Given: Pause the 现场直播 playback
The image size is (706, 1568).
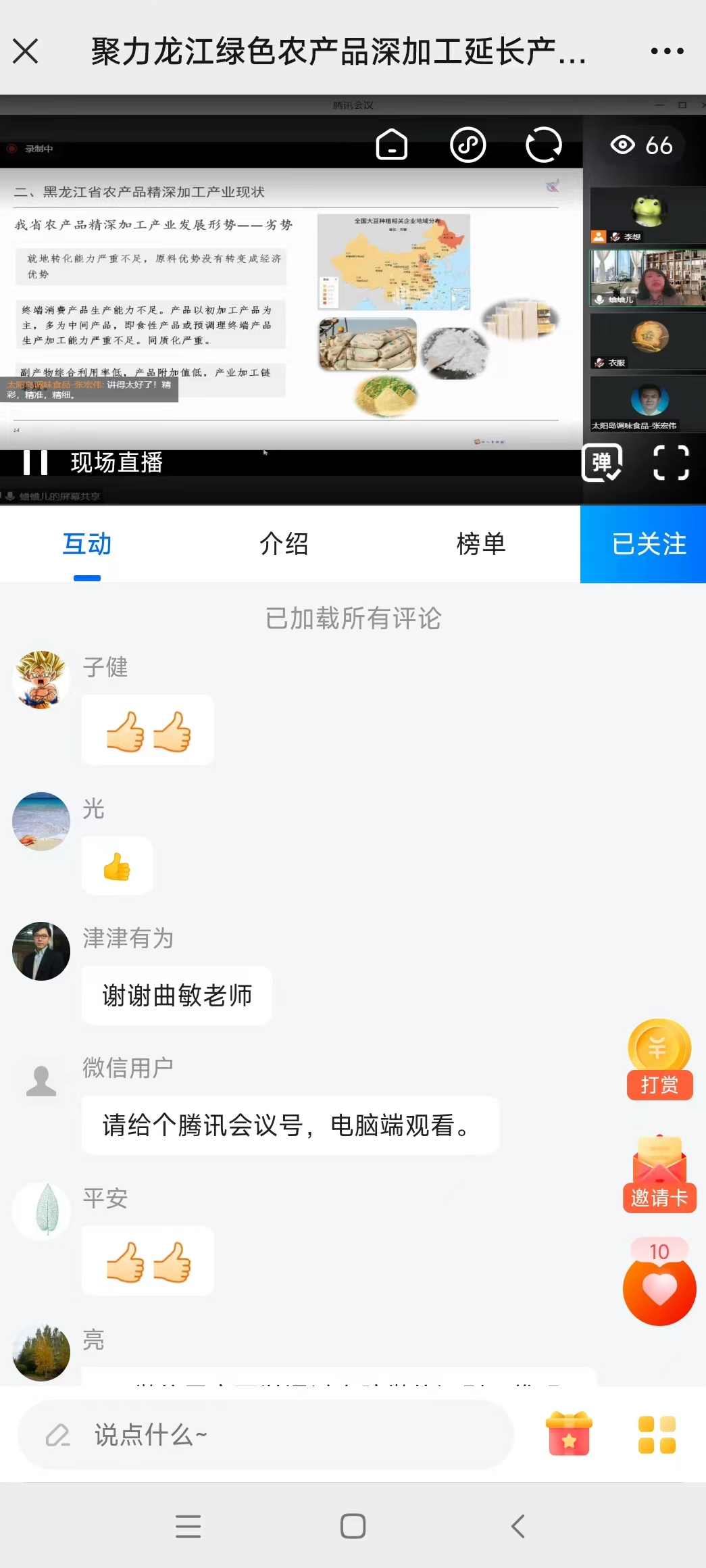Looking at the screenshot, I should [36, 464].
